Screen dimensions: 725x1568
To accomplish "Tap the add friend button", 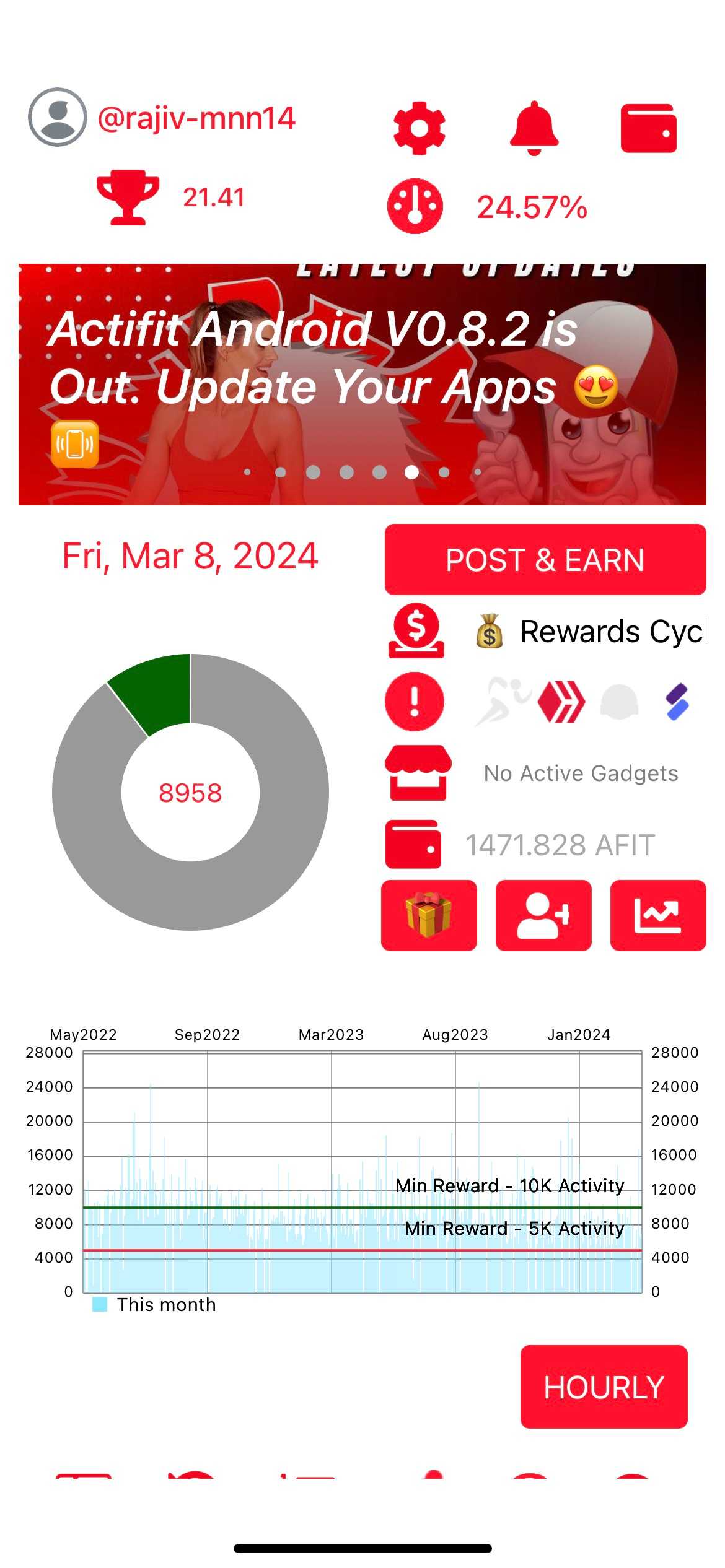I will point(543,915).
